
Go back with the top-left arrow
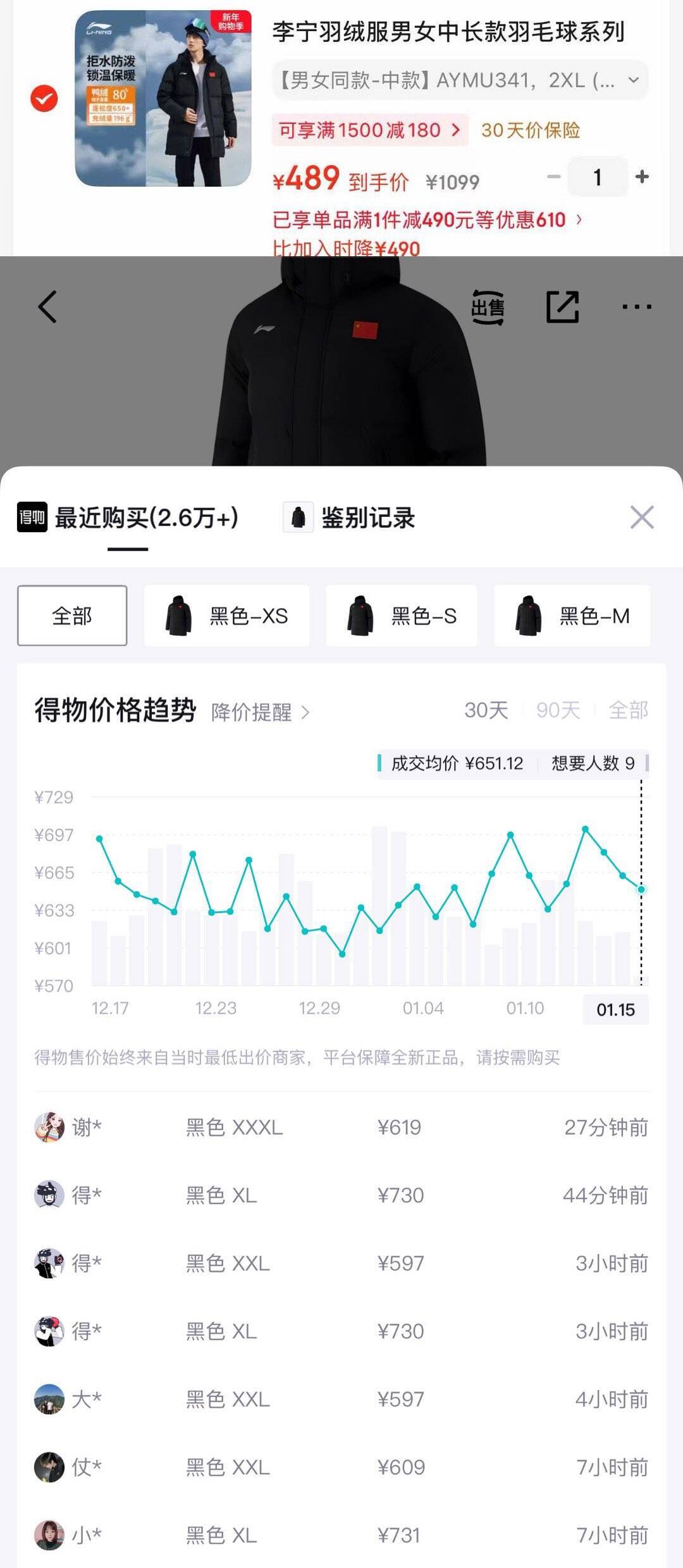click(x=47, y=307)
